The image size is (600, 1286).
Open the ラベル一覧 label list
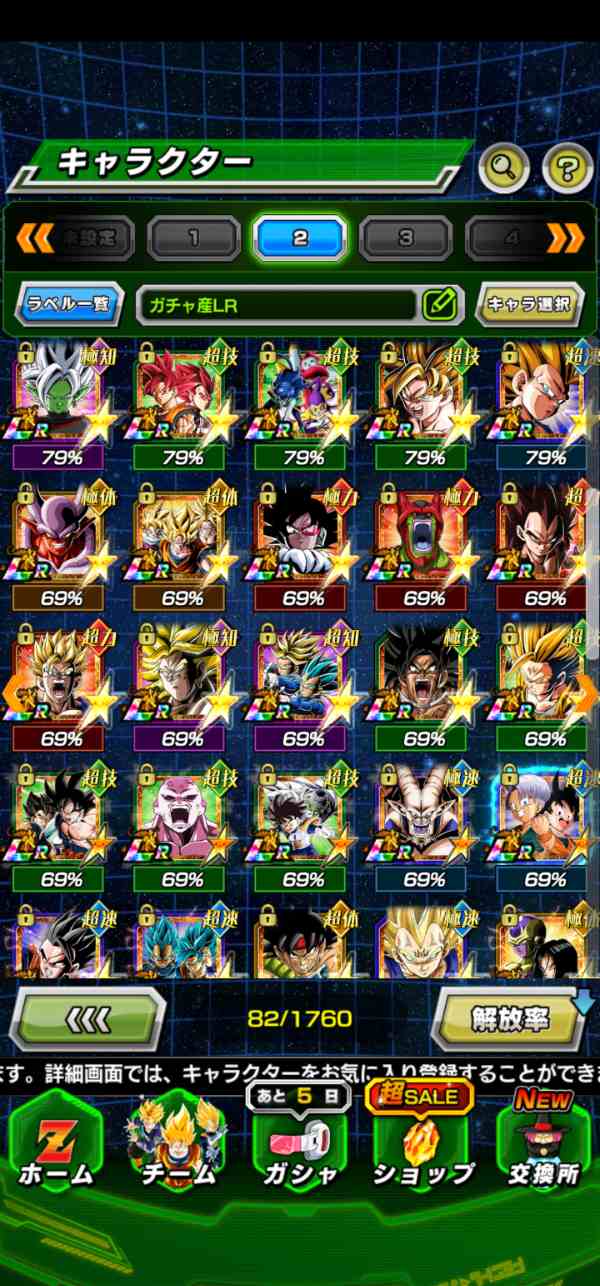(x=69, y=304)
